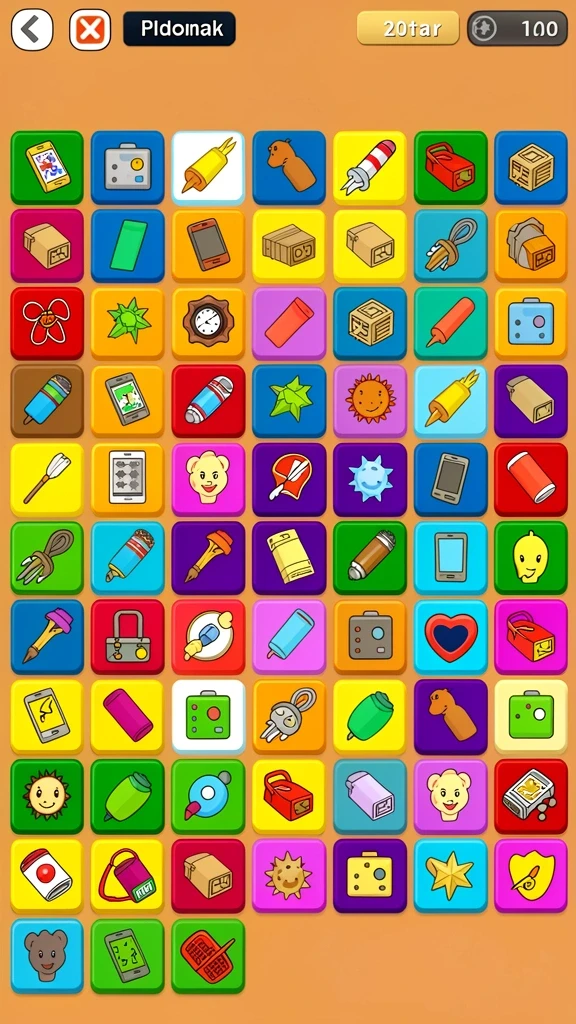Select the green star on orange tile
This screenshot has width=576, height=1024.
coord(127,323)
